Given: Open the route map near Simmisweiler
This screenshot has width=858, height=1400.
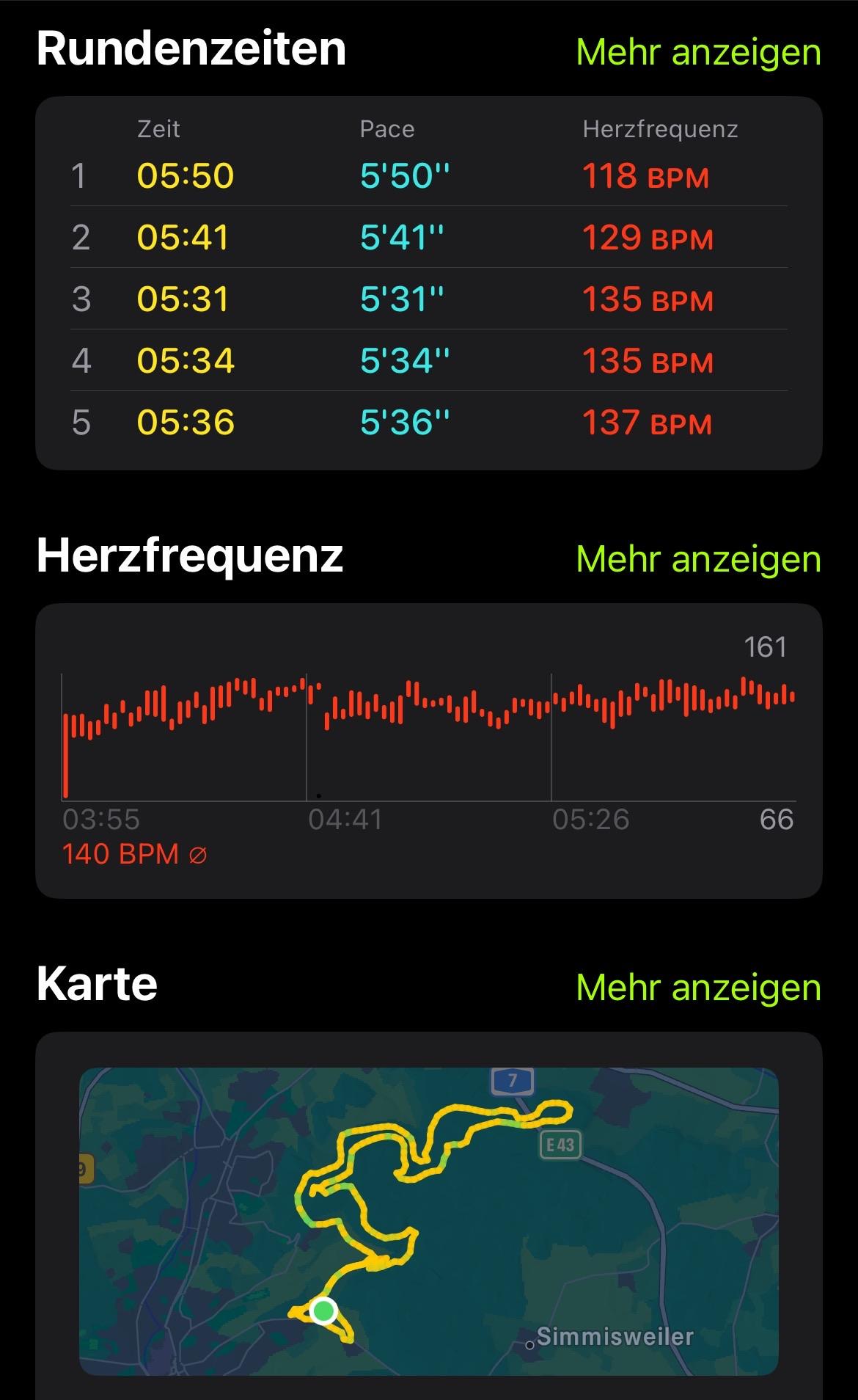Looking at the screenshot, I should pyautogui.click(x=429, y=1221).
